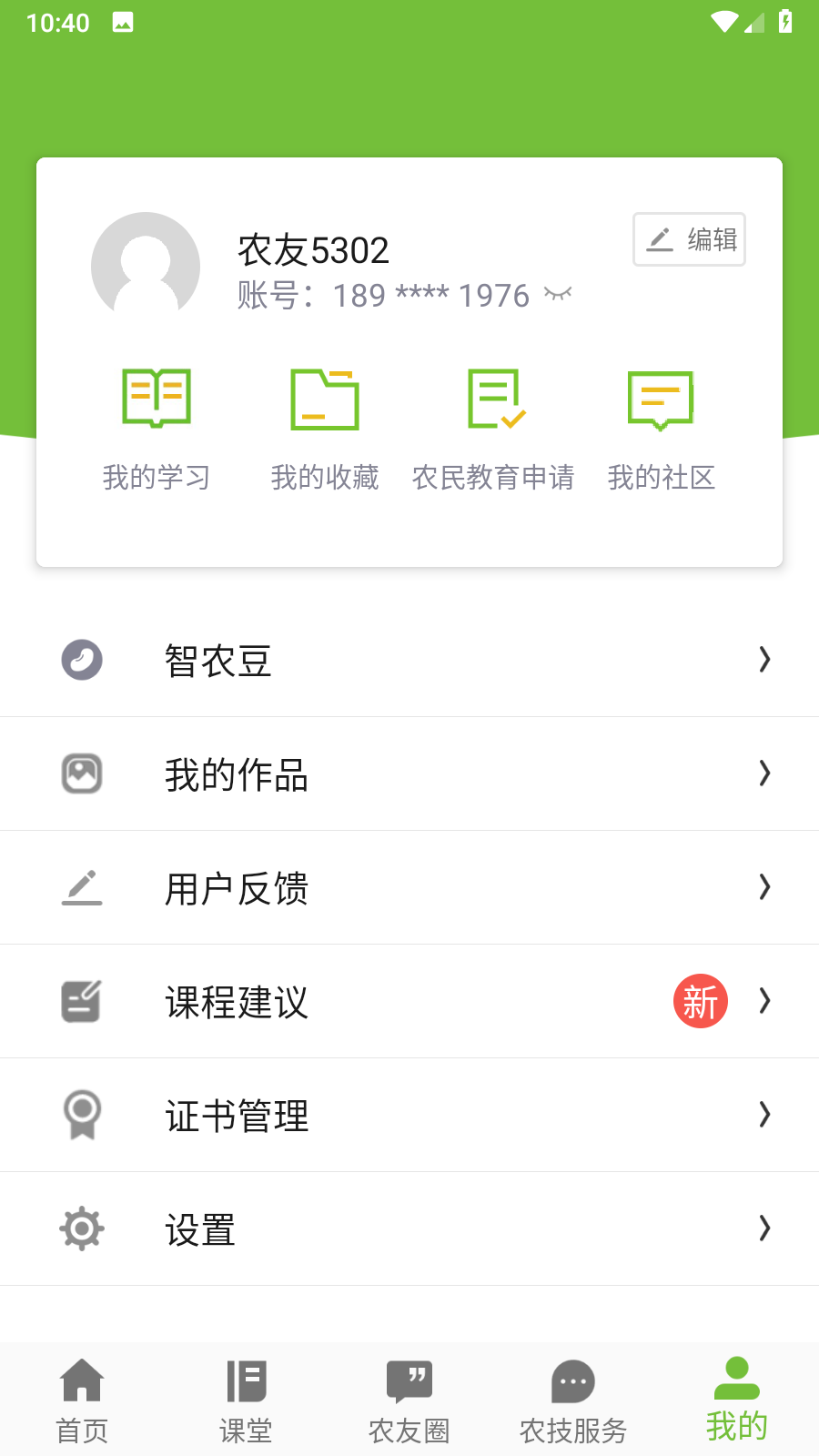This screenshot has height=1456, width=819.
Task: Open 农友圈 in bottom navigation
Action: 409,1399
